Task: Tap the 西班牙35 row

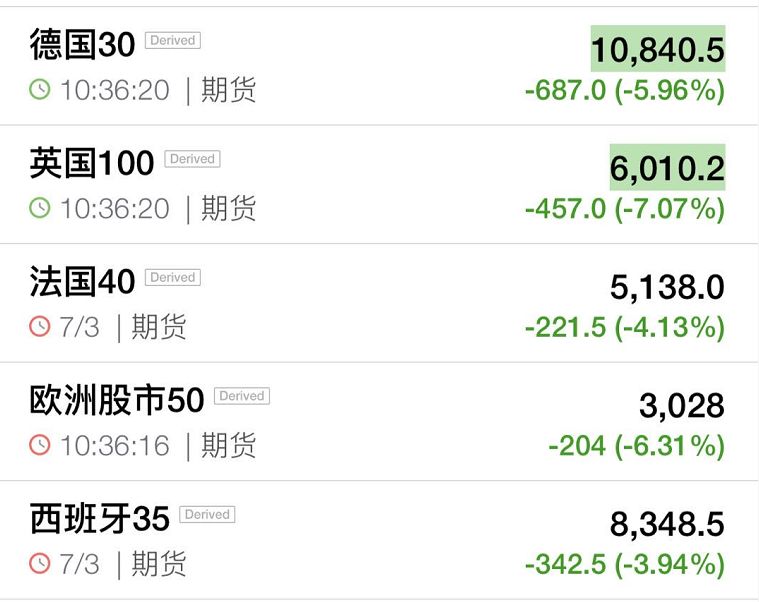Action: tap(99, 519)
